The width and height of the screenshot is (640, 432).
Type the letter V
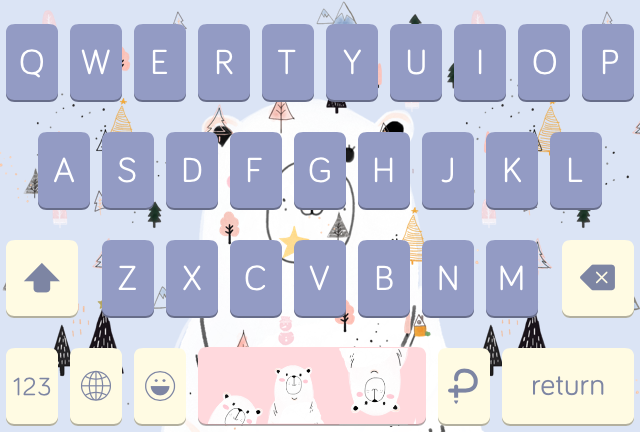click(x=320, y=277)
